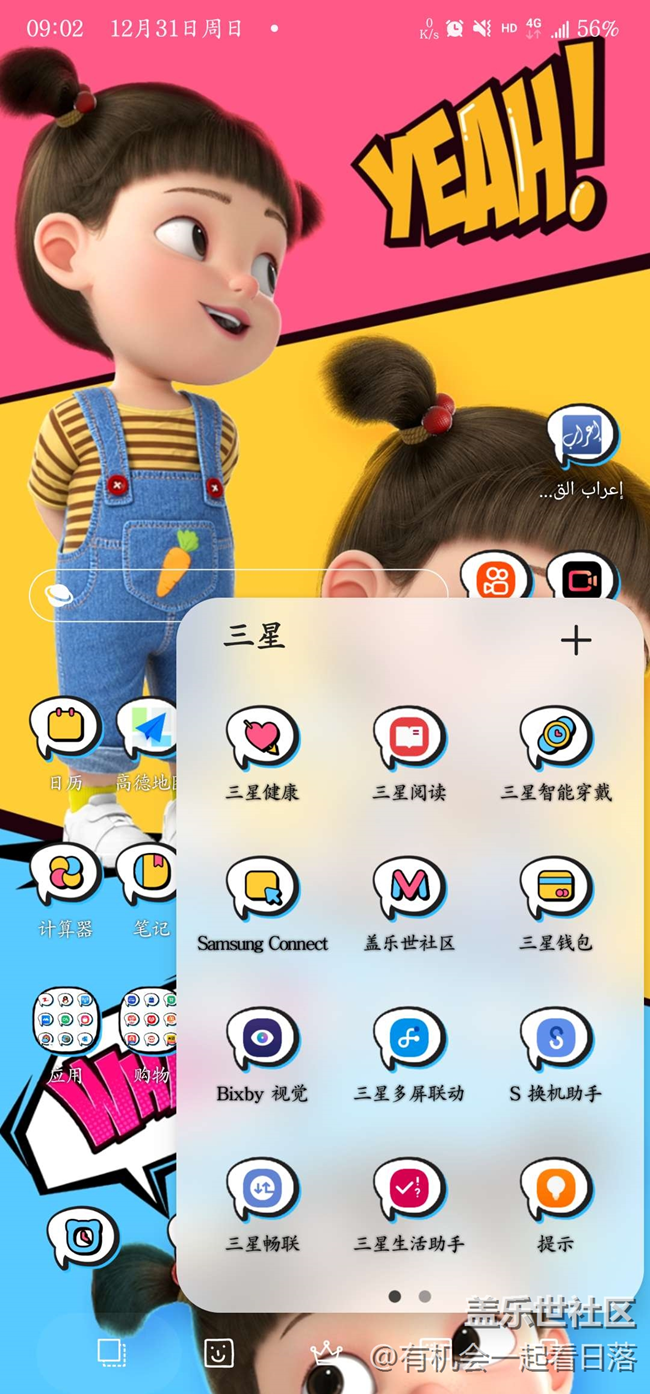Open 三星多屏联动 app
Viewport: 650px width, 1394px height.
coord(408,1039)
